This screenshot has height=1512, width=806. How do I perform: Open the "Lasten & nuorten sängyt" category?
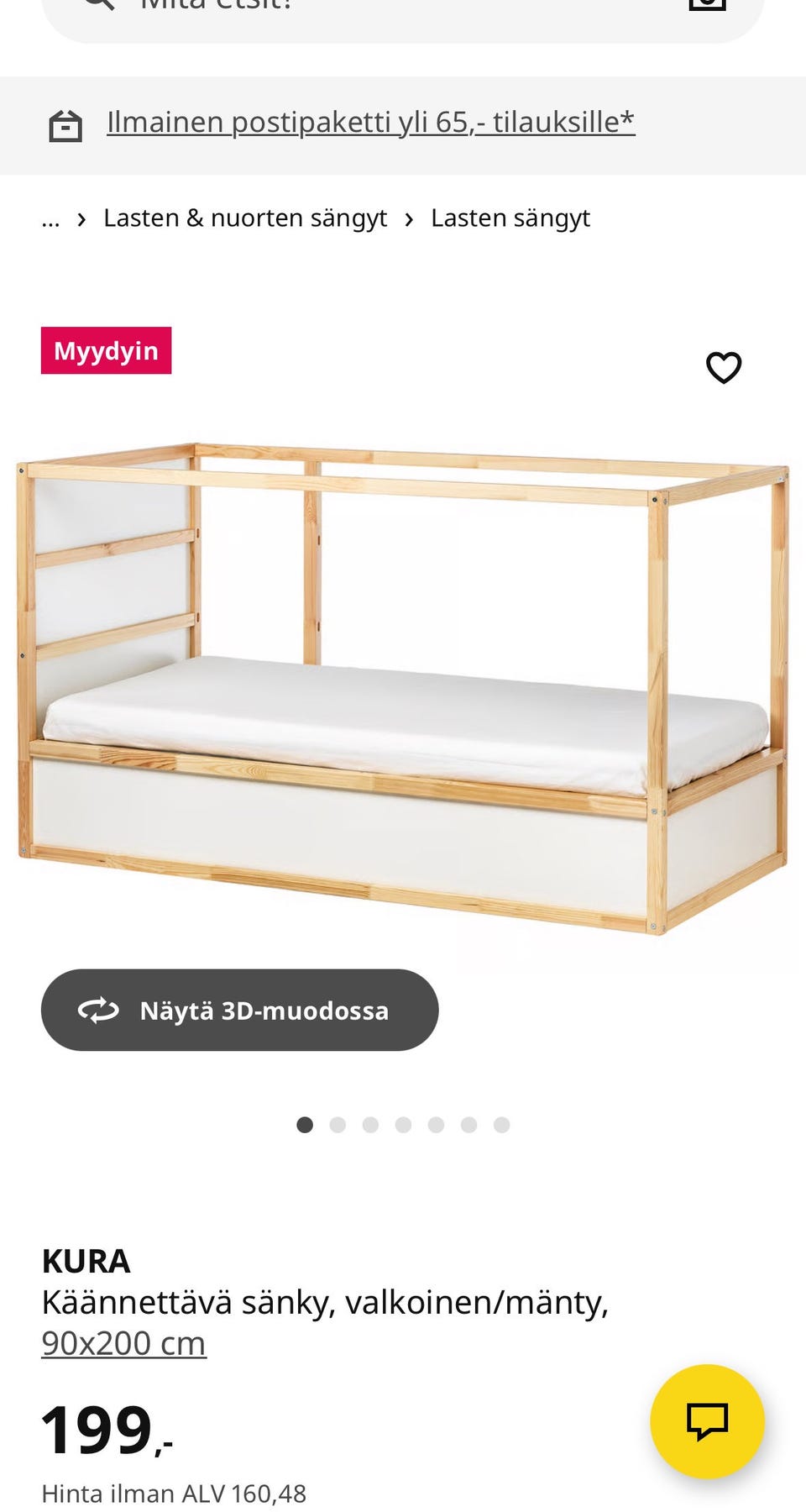click(246, 218)
